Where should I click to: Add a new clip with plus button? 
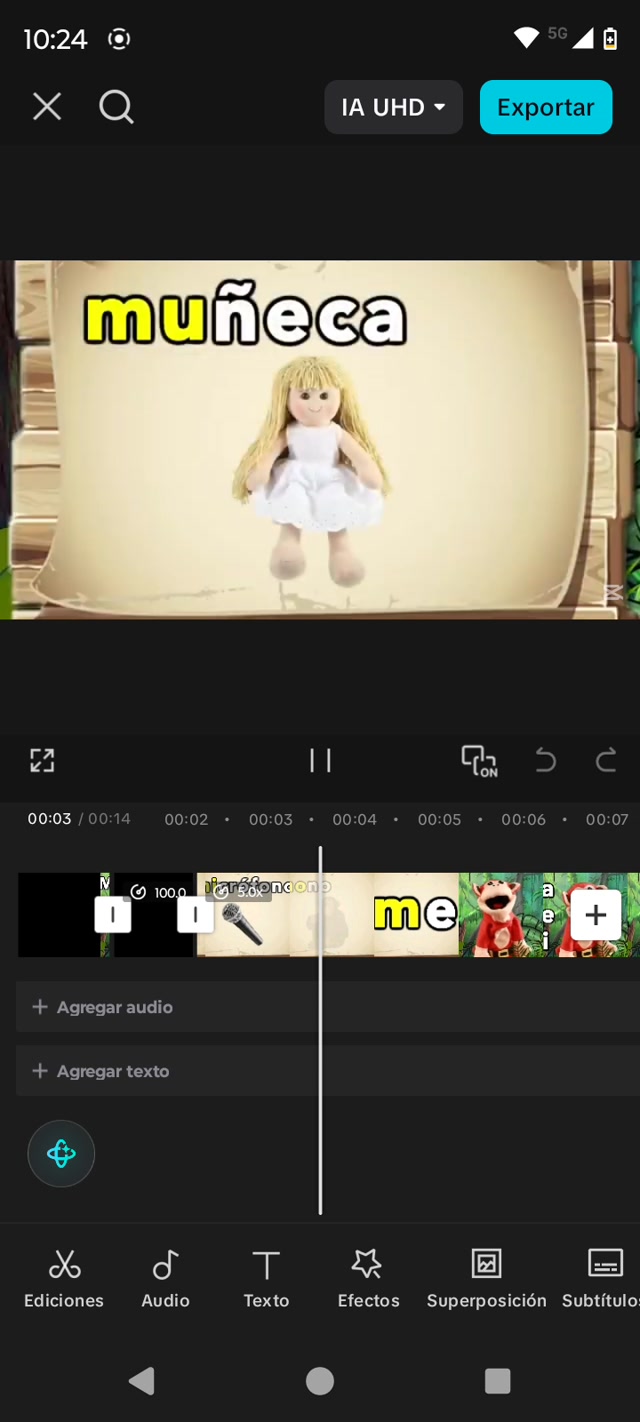point(596,915)
